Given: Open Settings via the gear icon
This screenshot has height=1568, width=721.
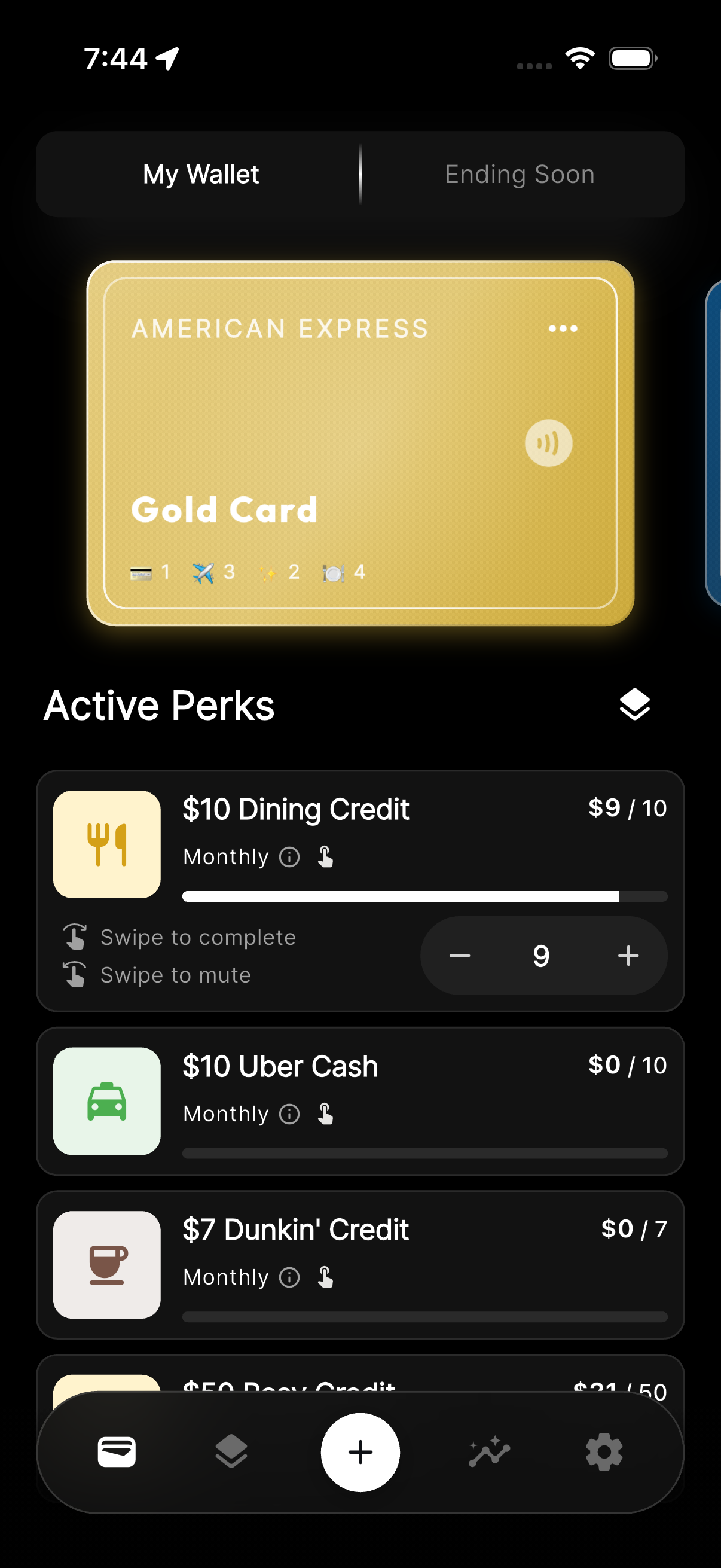Looking at the screenshot, I should click(x=604, y=1452).
